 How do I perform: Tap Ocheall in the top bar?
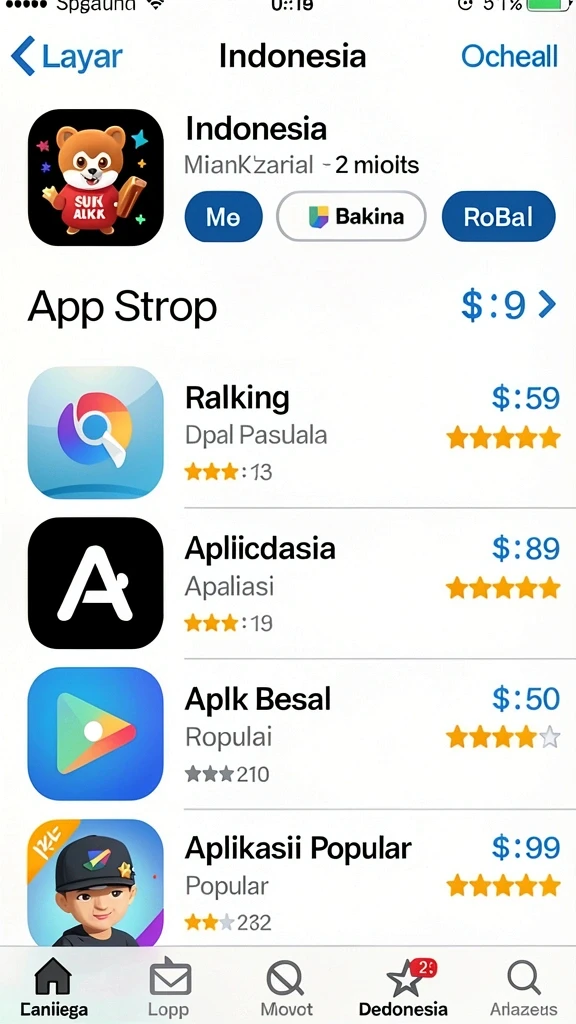(x=509, y=56)
